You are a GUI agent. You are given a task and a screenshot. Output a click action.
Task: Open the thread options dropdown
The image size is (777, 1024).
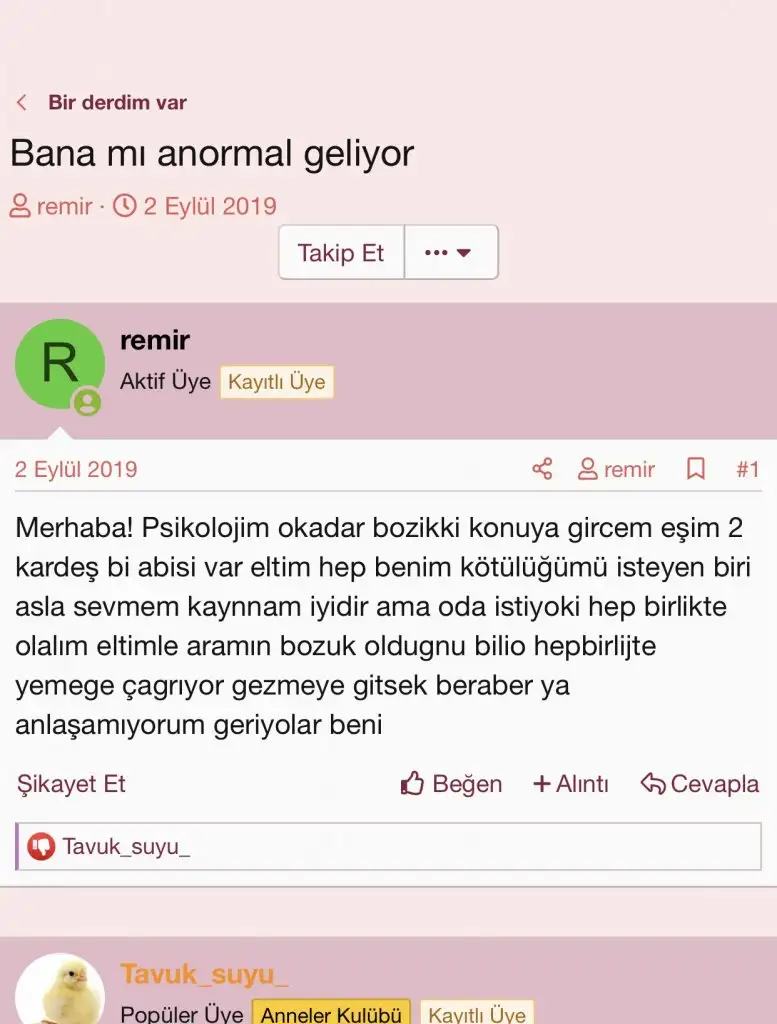coord(450,252)
